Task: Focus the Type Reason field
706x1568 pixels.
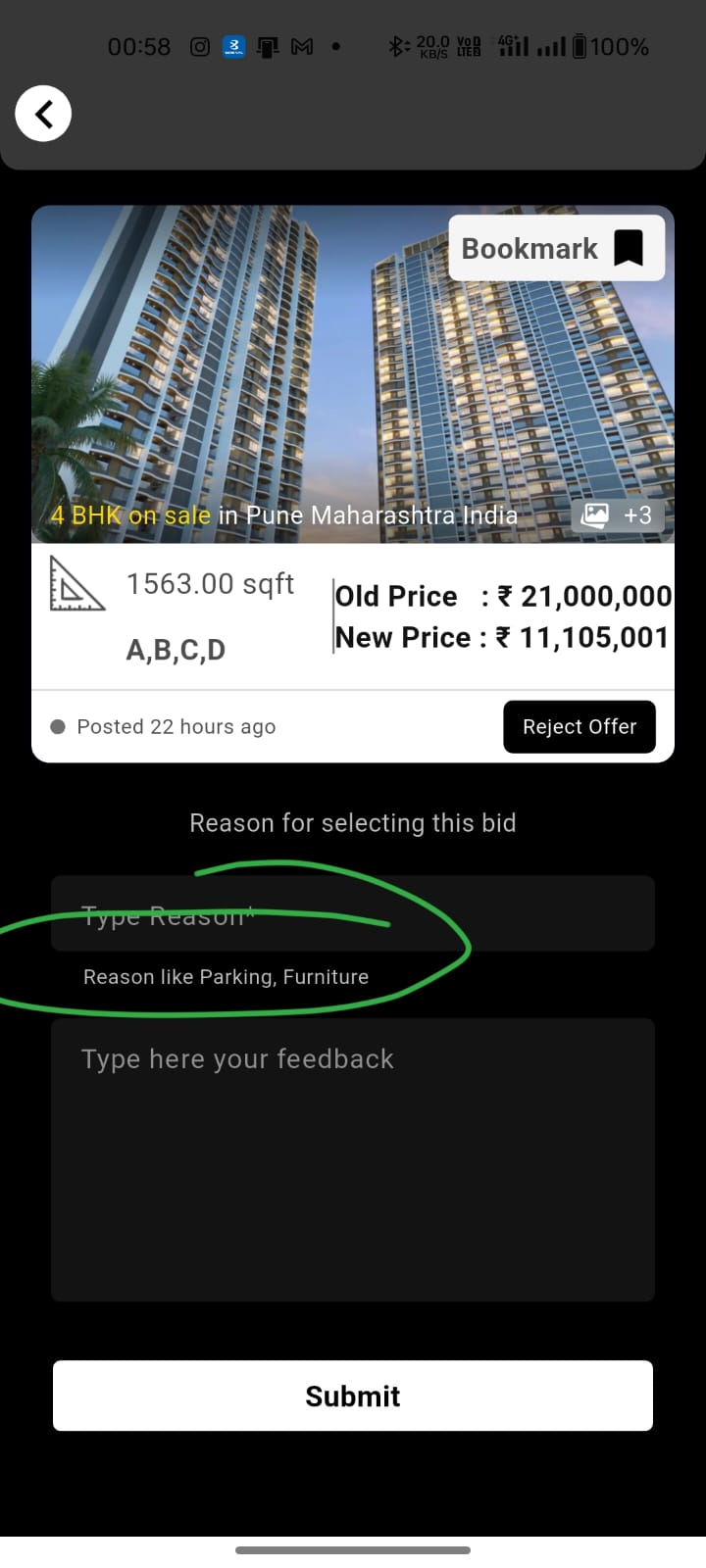Action: [353, 913]
